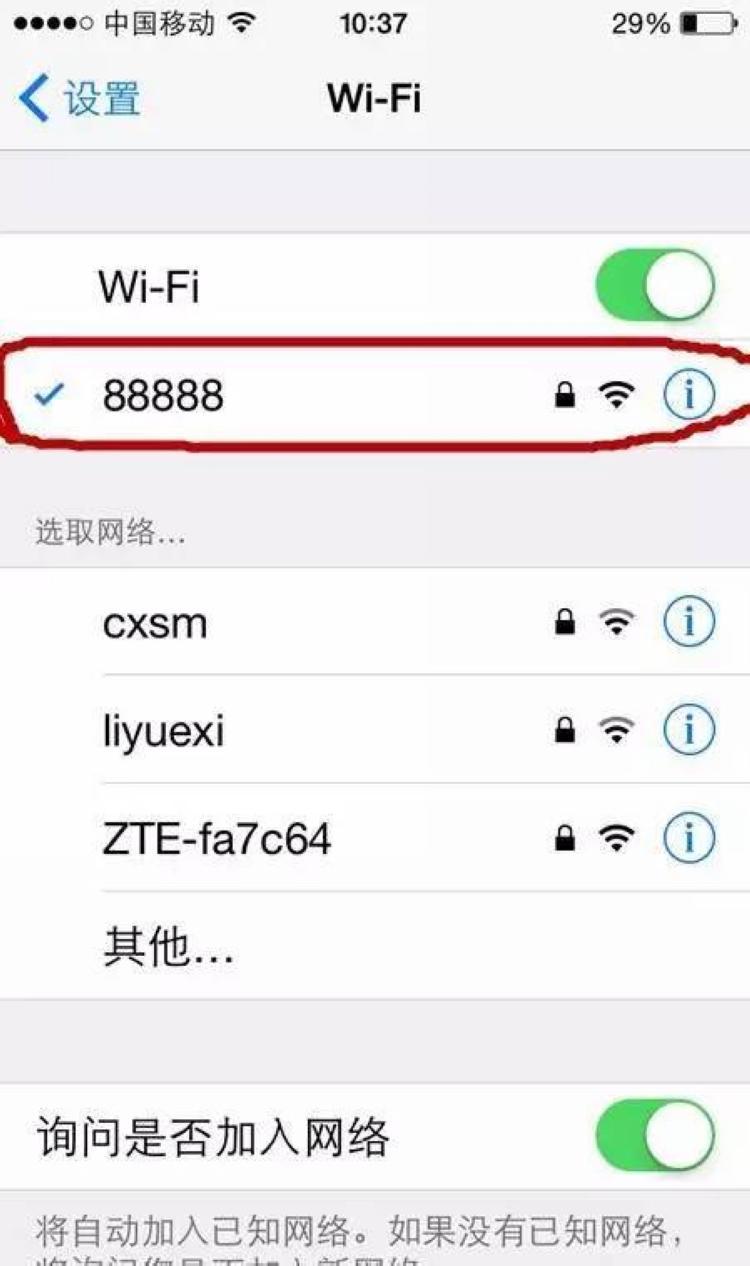
Task: Open 其他… to add another network
Action: [x=375, y=946]
